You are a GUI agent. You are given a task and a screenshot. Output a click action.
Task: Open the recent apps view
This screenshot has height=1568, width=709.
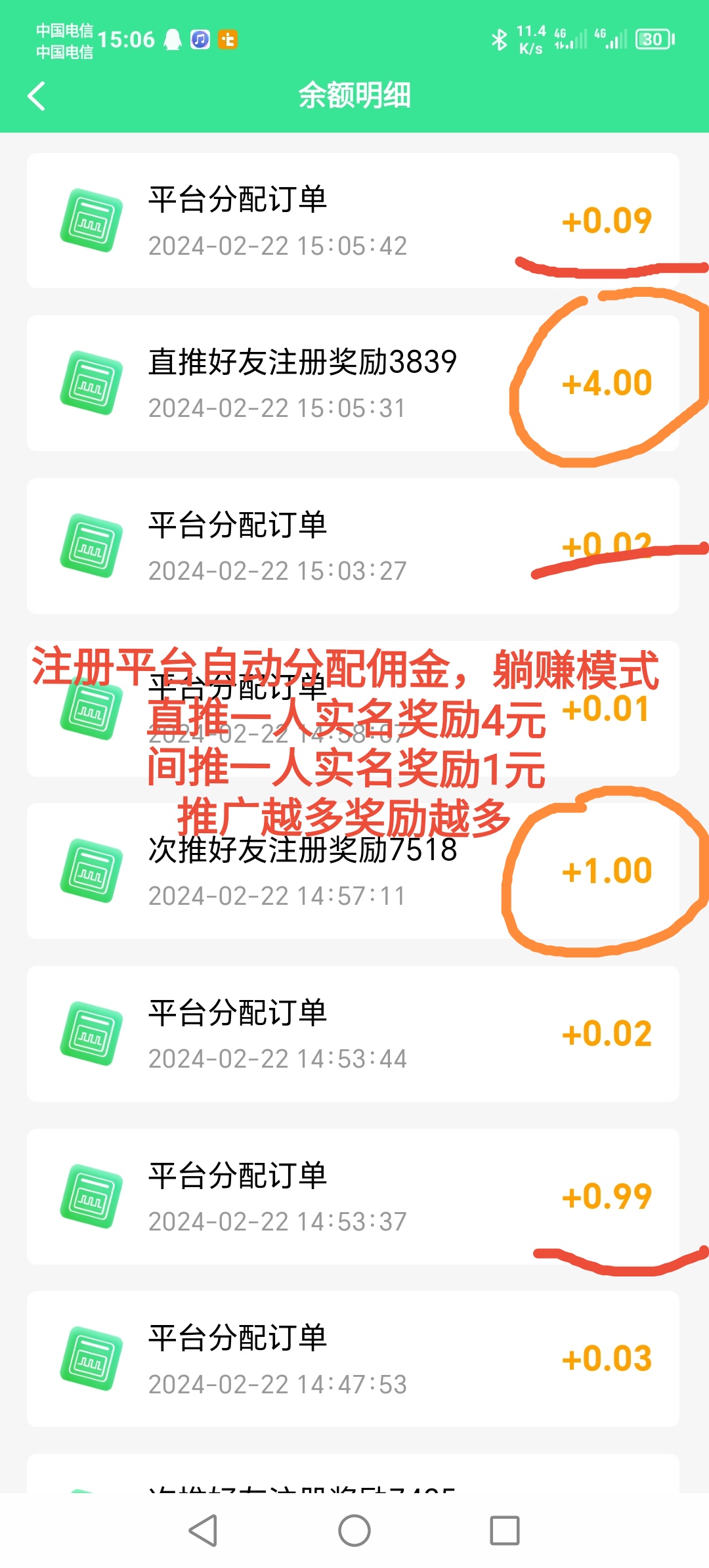[505, 1531]
